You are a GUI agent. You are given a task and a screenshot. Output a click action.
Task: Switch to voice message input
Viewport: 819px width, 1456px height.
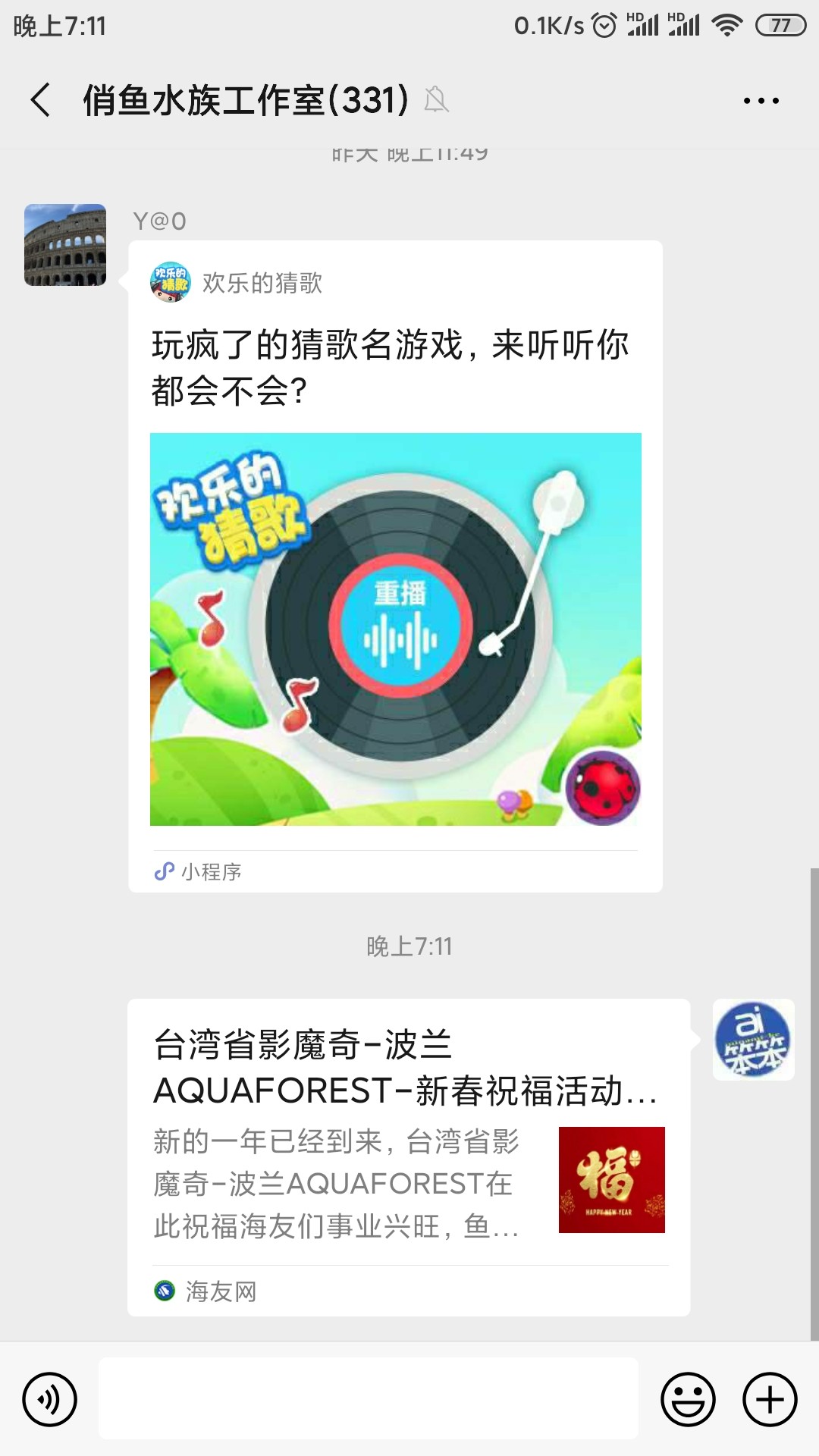coord(50,1399)
